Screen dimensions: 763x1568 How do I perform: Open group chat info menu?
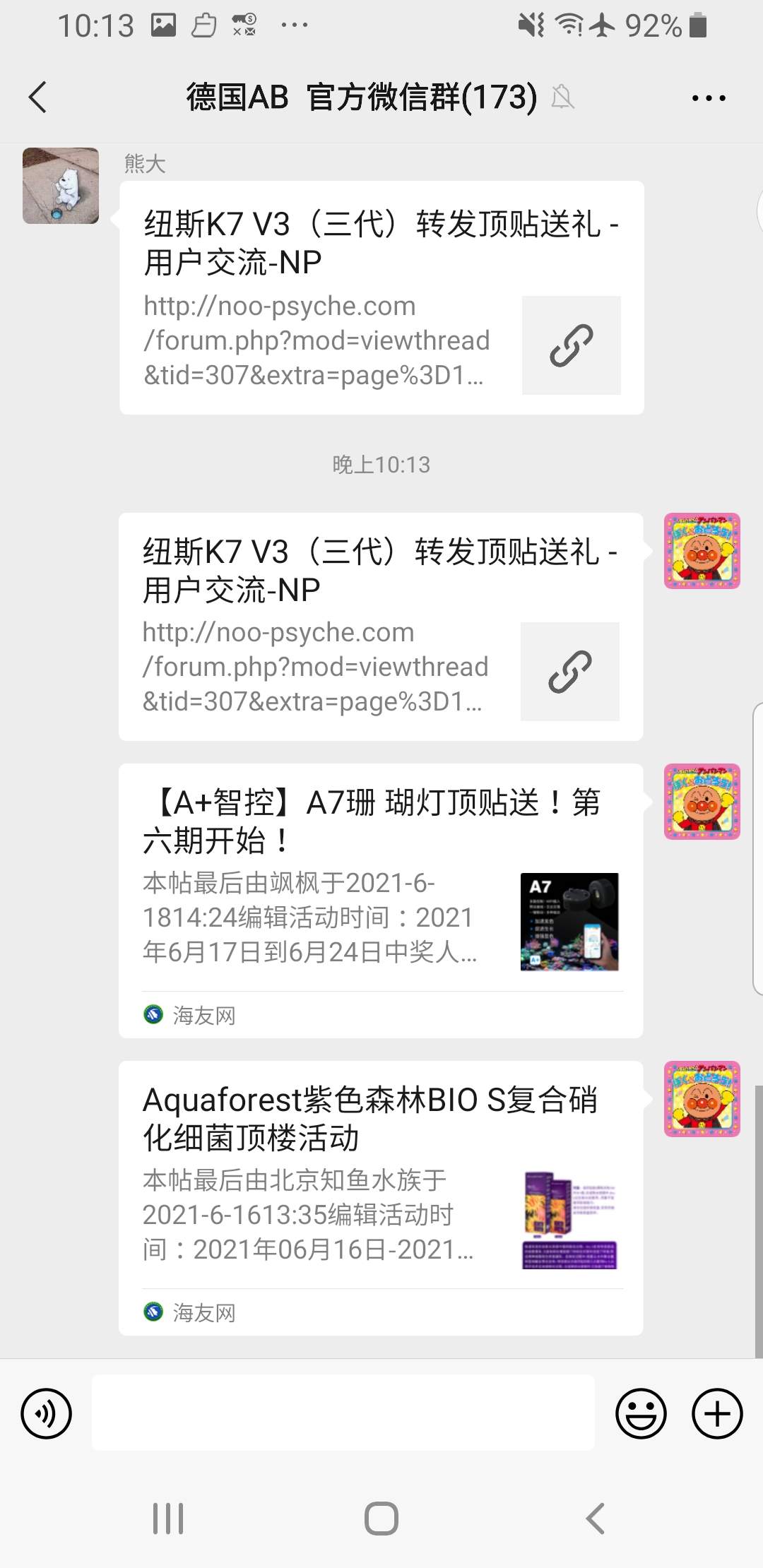(x=708, y=97)
